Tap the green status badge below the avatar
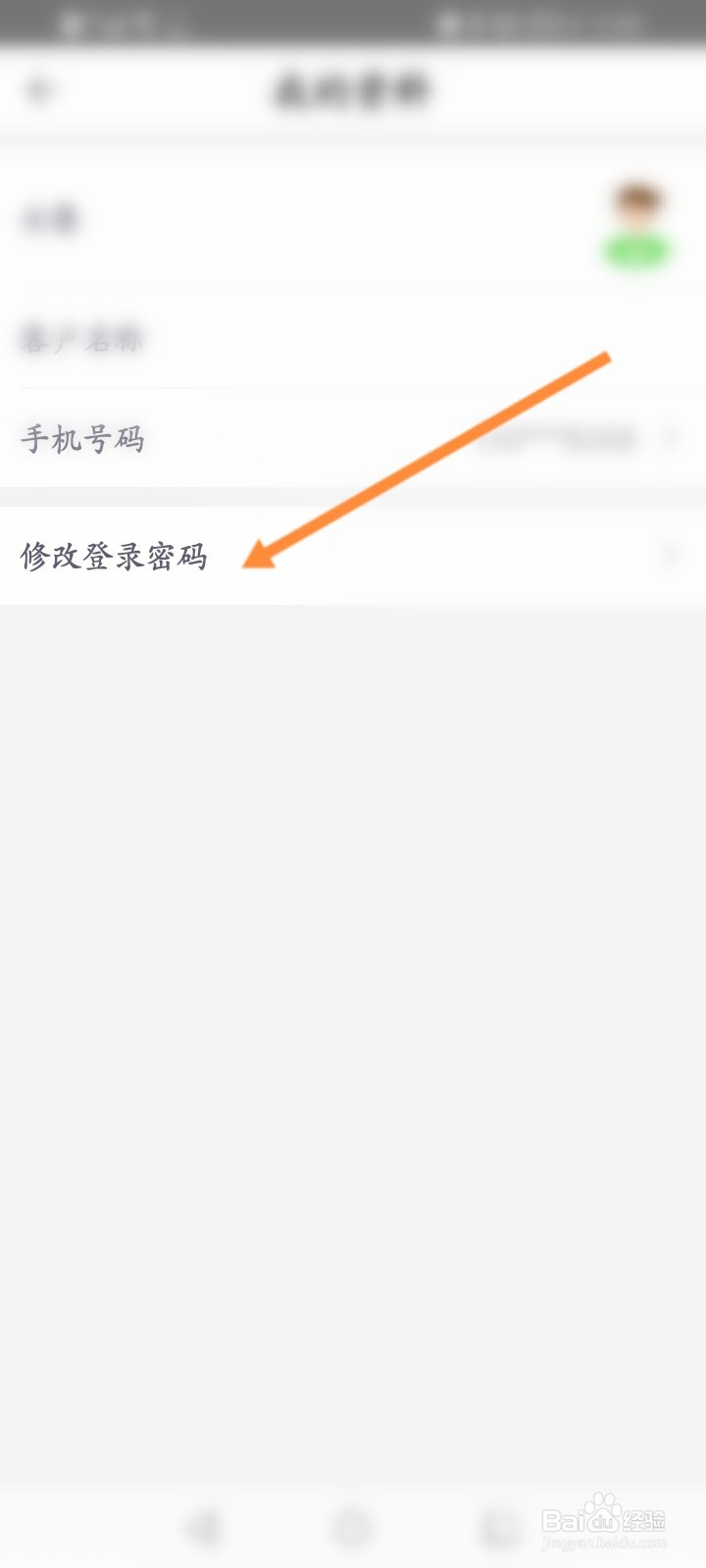This screenshot has height=1568, width=706. coord(635,253)
